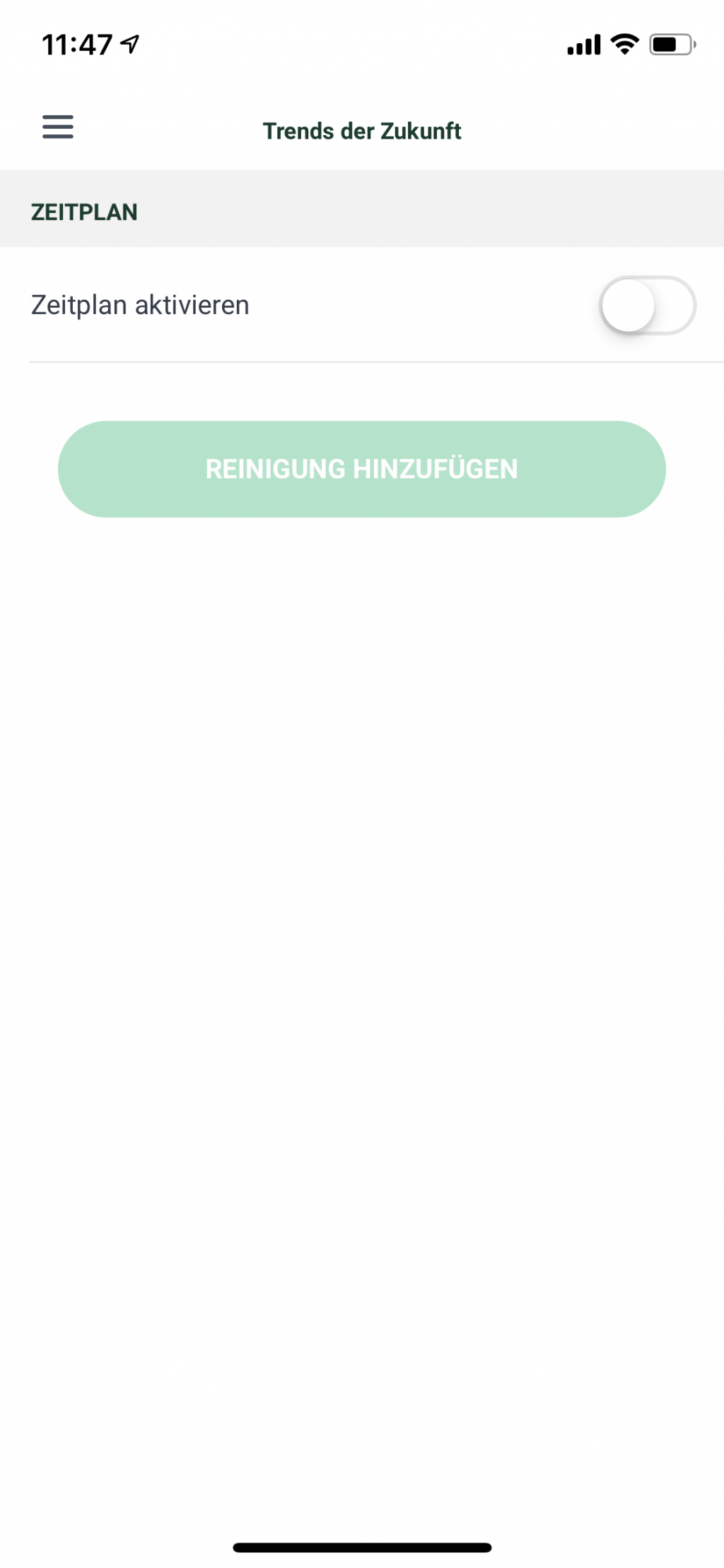Open the hamburger drawer menu
The image size is (724, 1568).
point(58,127)
